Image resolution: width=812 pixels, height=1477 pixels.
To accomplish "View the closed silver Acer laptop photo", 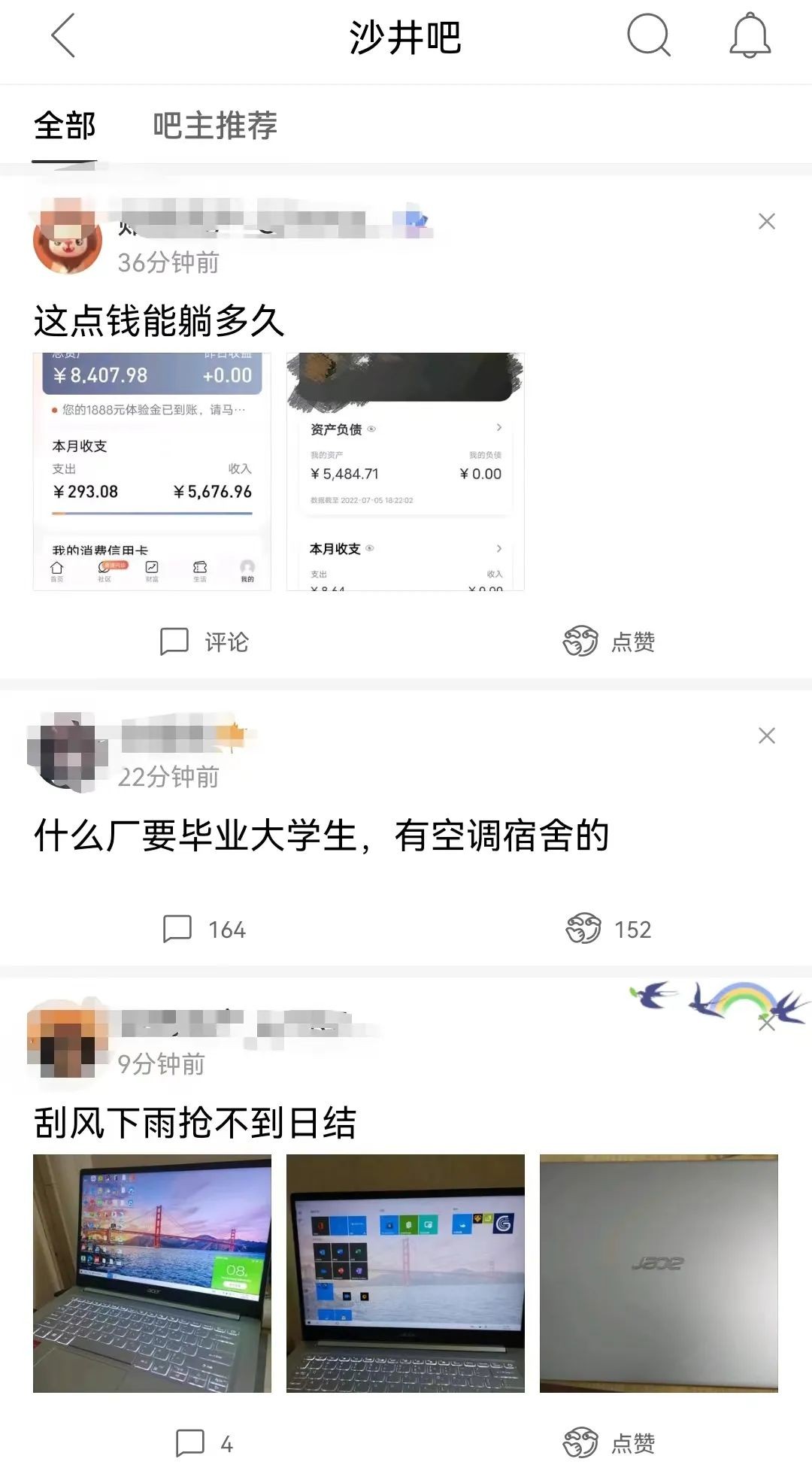I will coord(659,1273).
